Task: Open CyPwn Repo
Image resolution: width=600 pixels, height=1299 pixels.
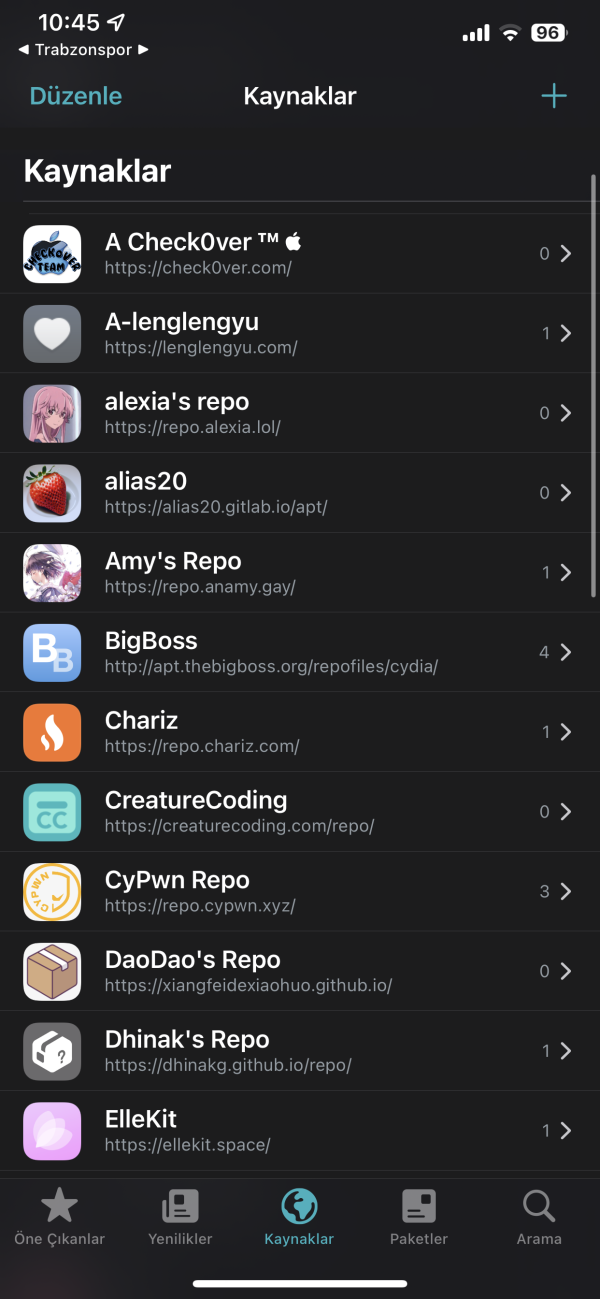Action: pos(300,891)
